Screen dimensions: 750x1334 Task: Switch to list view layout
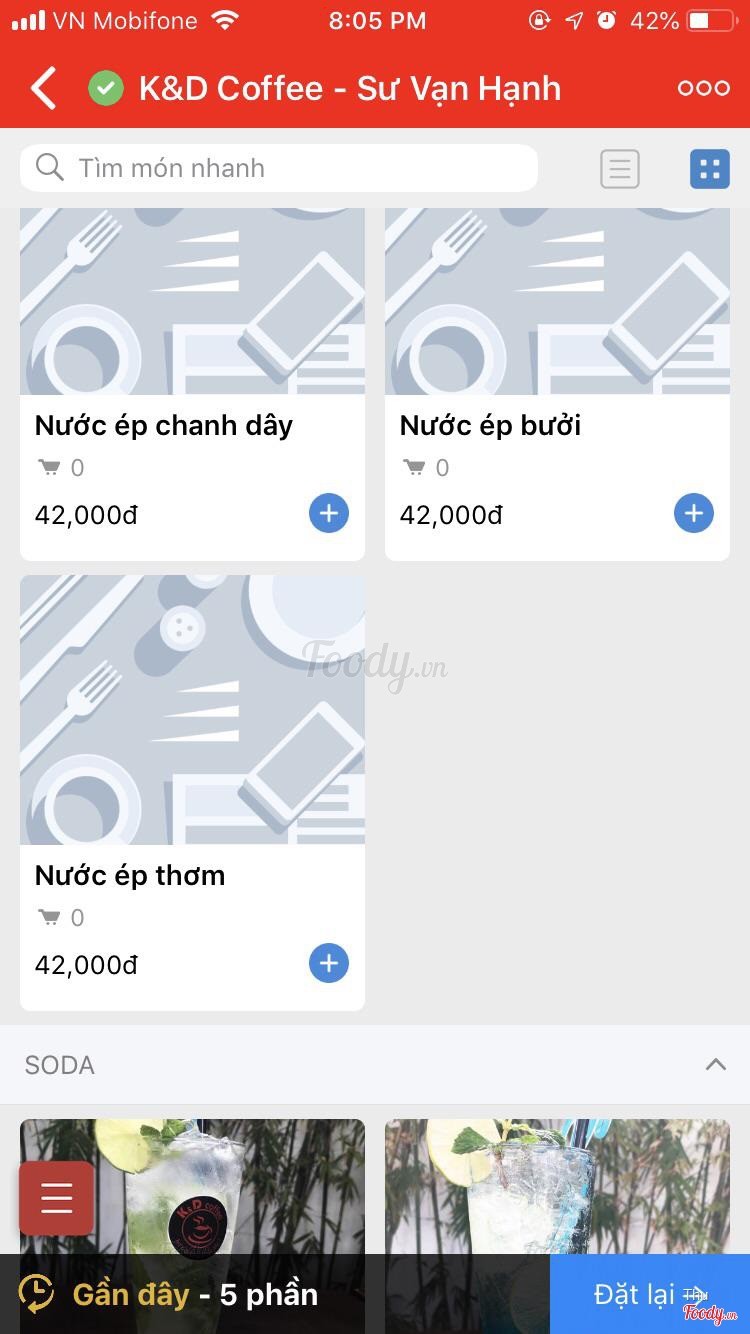pyautogui.click(x=619, y=169)
